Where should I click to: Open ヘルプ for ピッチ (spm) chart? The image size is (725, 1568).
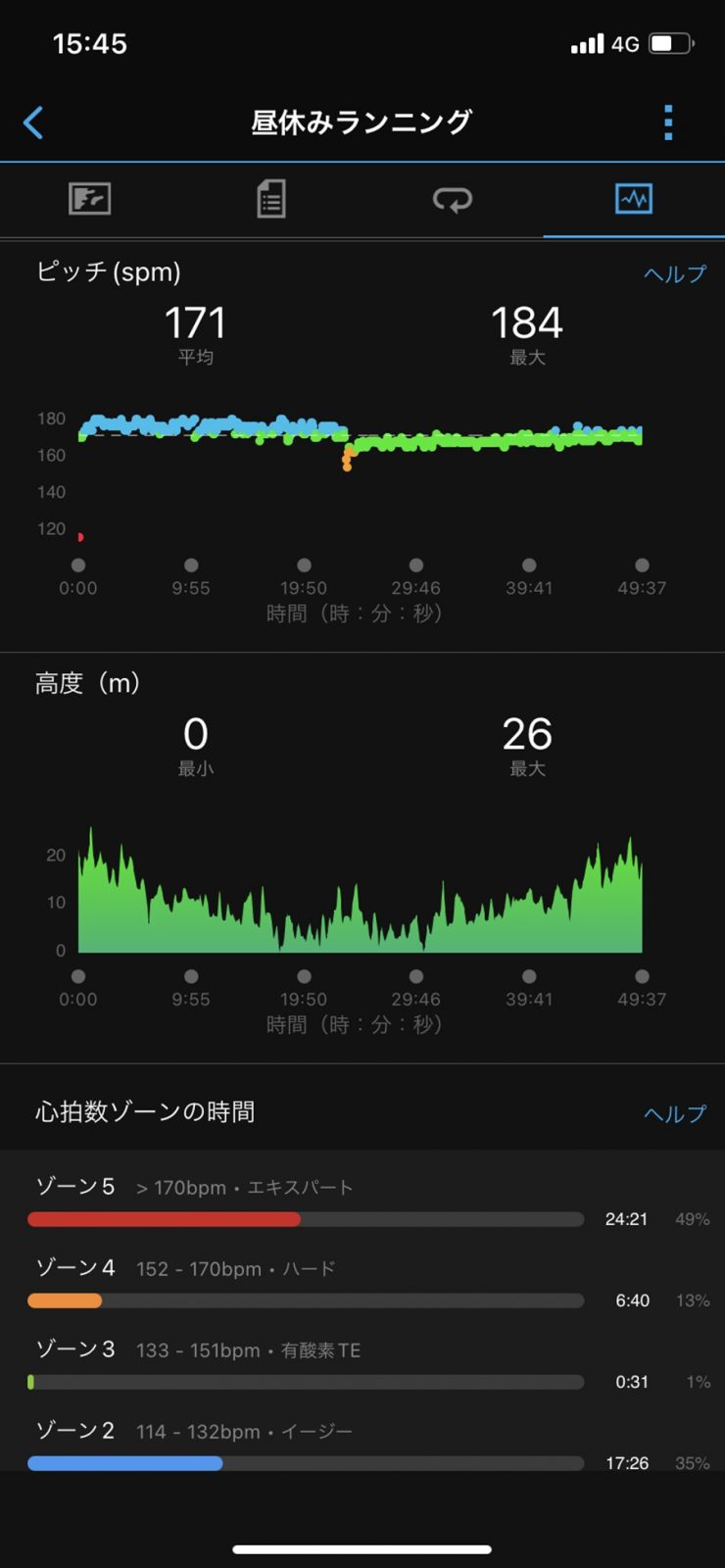click(x=674, y=274)
